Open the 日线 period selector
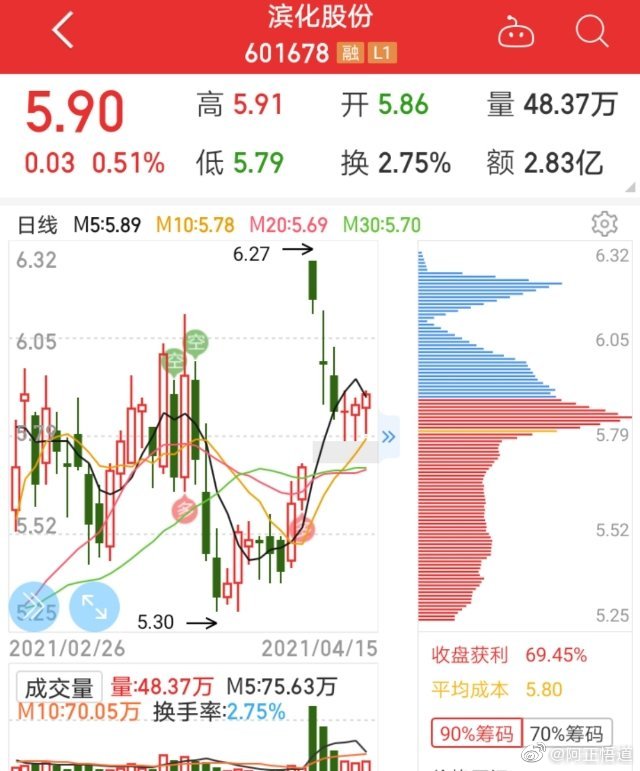Image resolution: width=640 pixels, height=771 pixels. 38,225
